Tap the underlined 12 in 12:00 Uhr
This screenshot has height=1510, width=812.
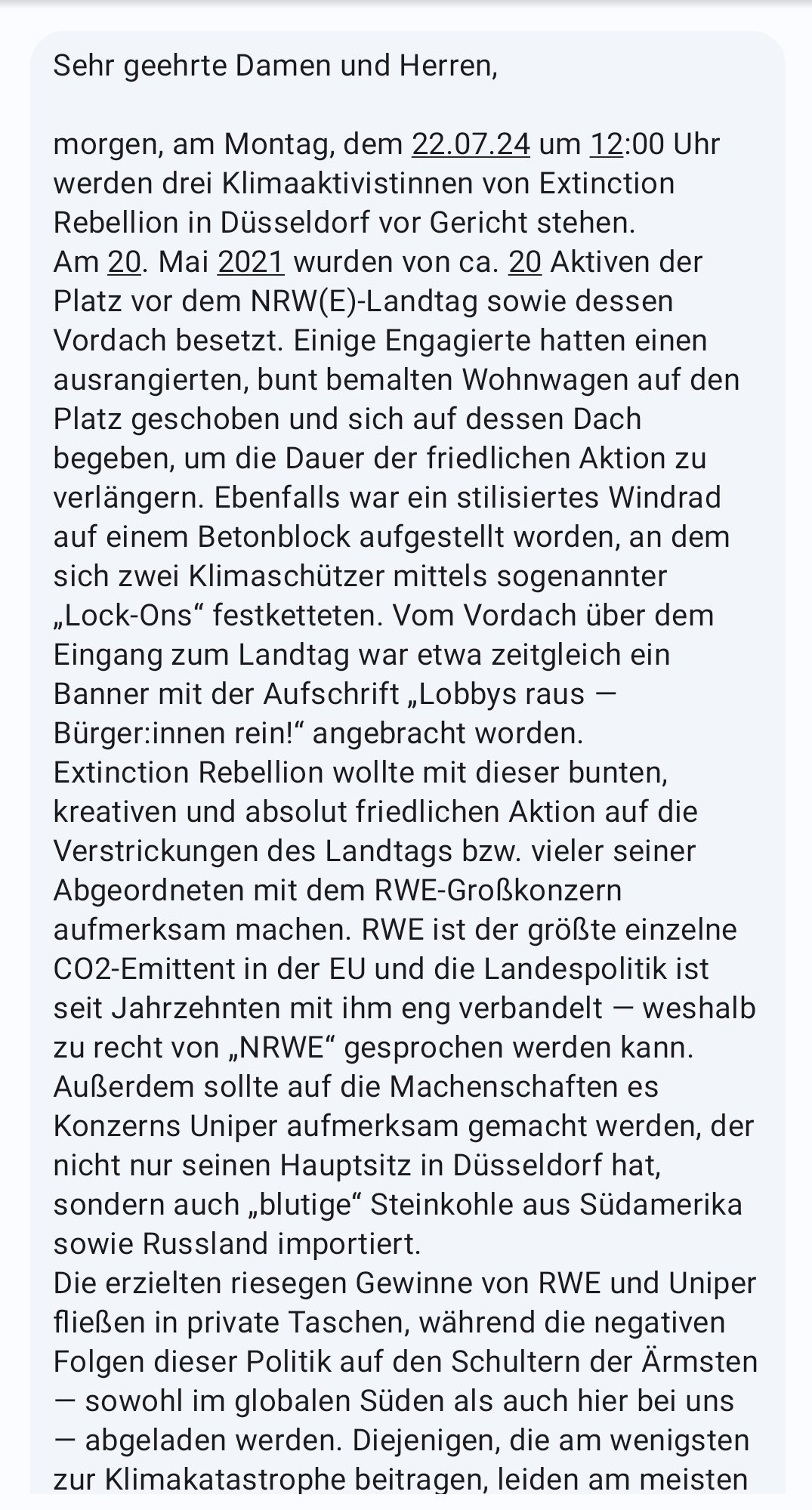(x=606, y=144)
